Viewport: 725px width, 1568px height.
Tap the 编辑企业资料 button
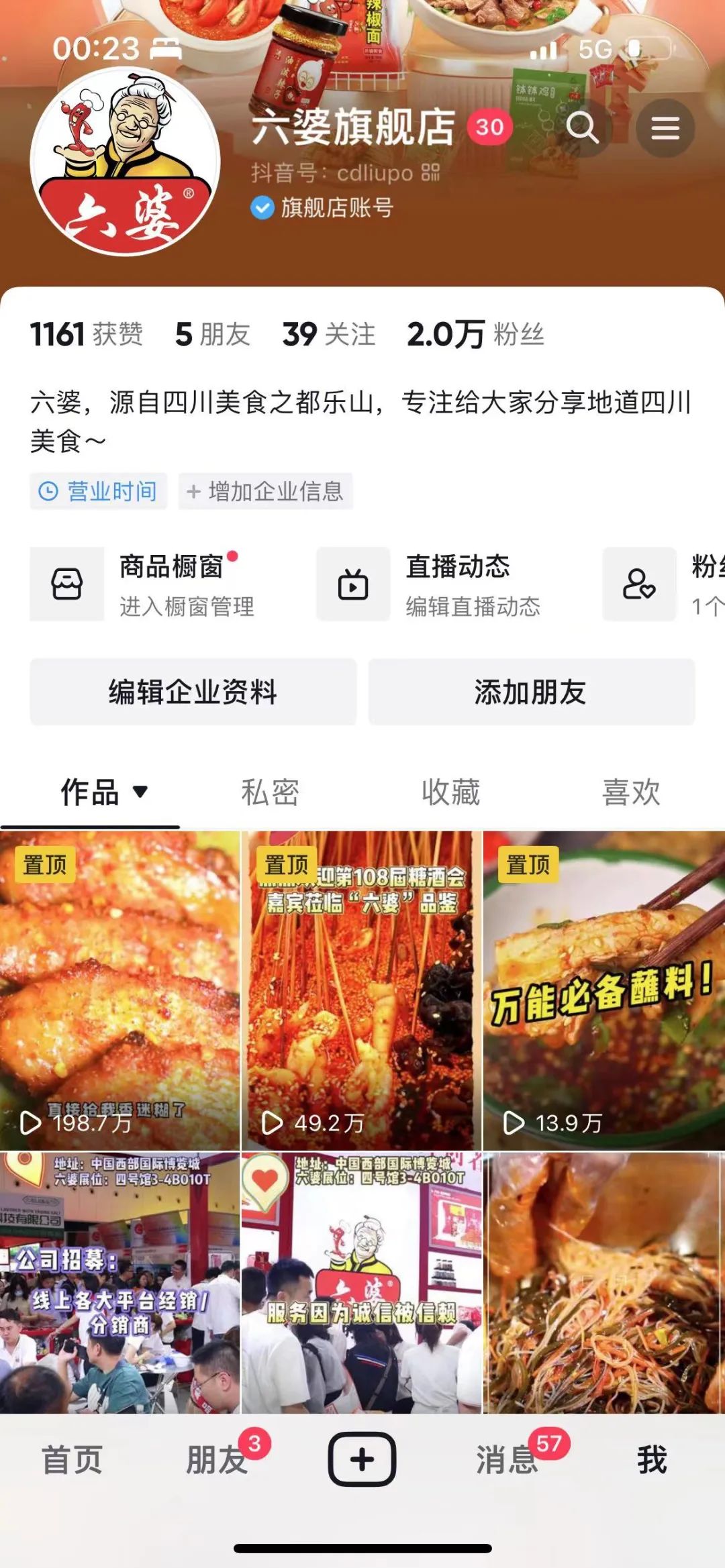tap(193, 692)
